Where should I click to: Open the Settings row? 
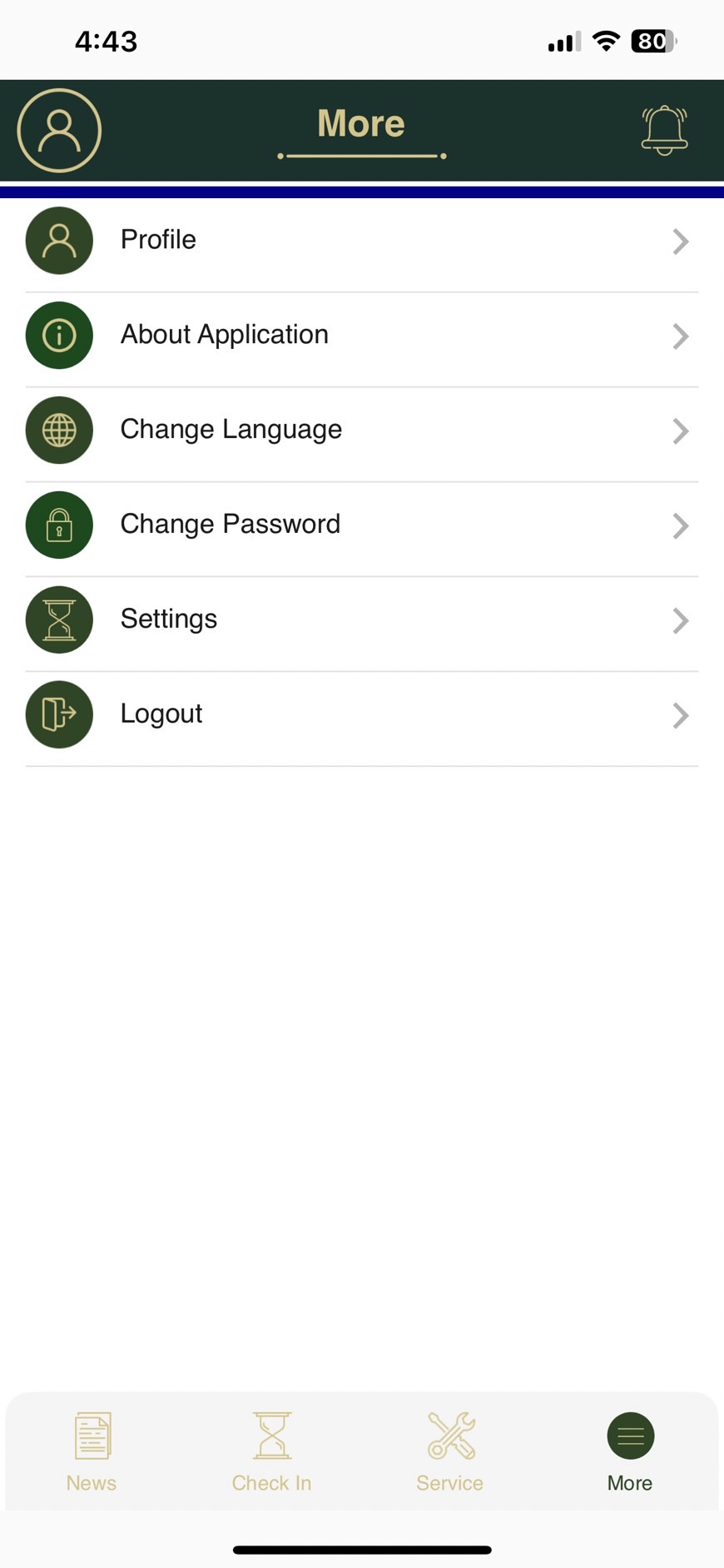[x=361, y=620]
